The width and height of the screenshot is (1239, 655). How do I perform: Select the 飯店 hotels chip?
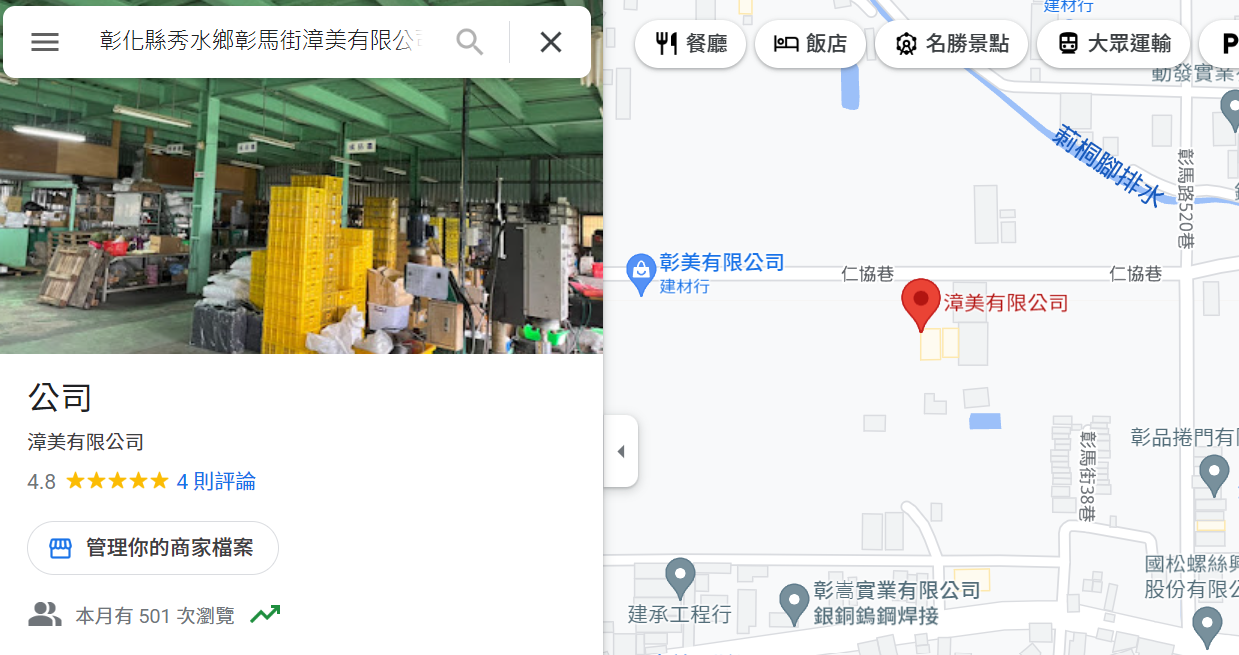[x=810, y=44]
